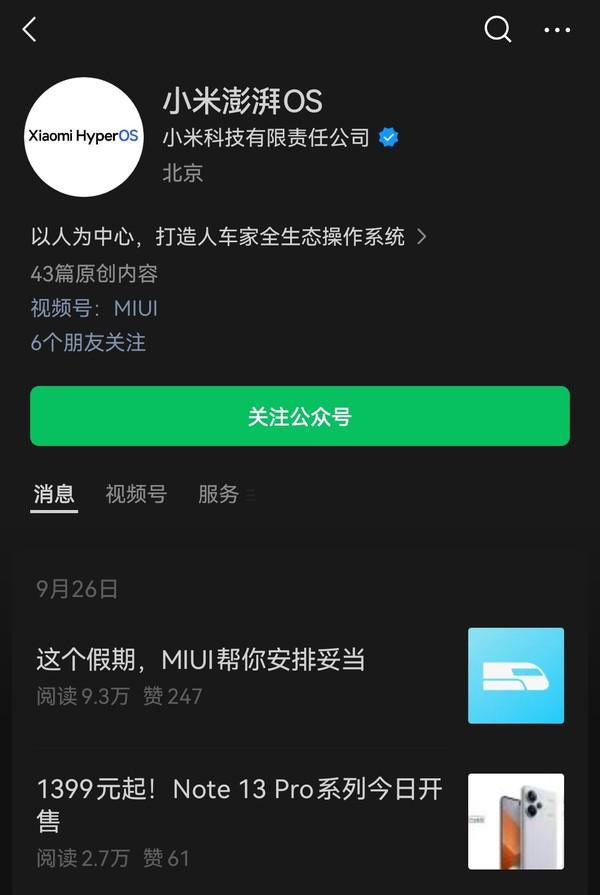Switch to the 服务 tab
Viewport: 600px width, 895px height.
coord(219,494)
